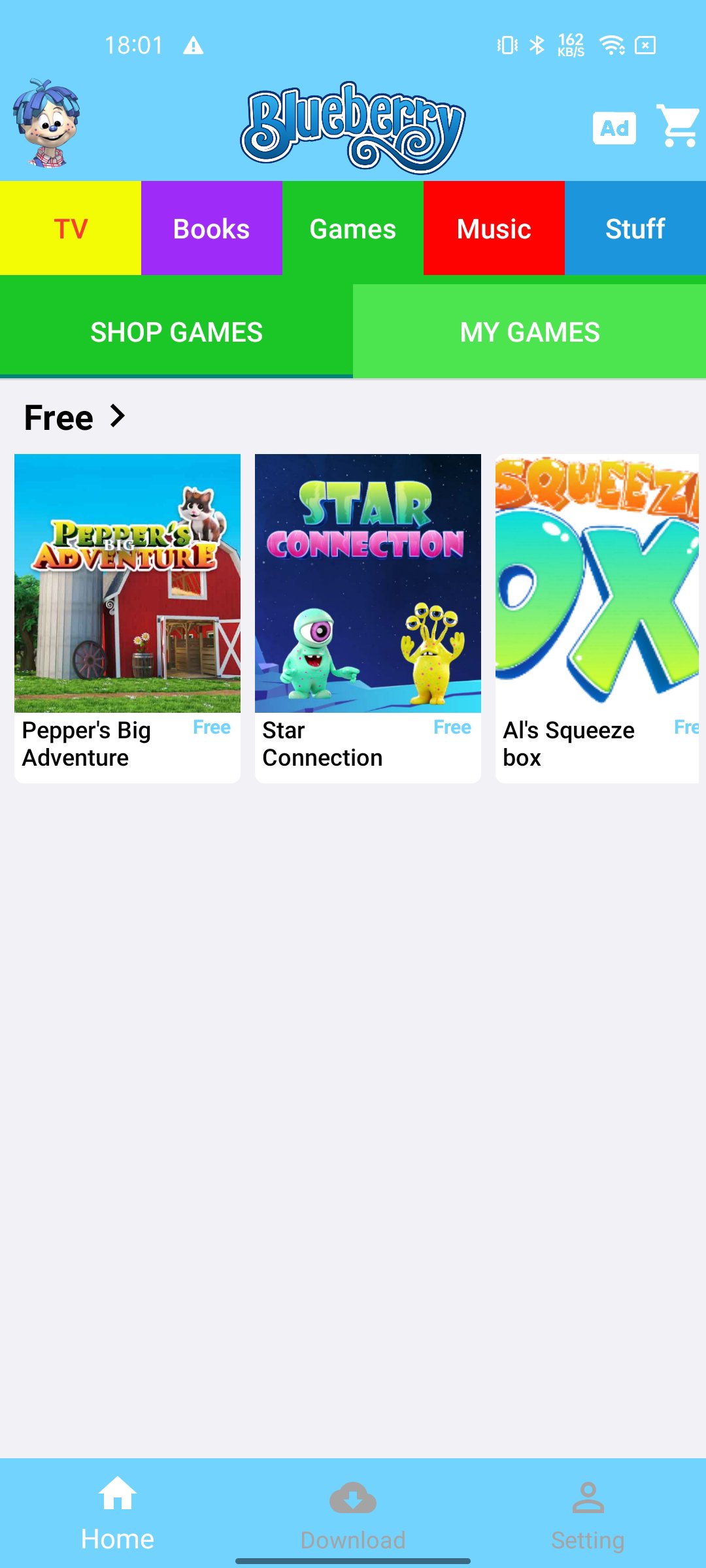Select the Games category

352,229
